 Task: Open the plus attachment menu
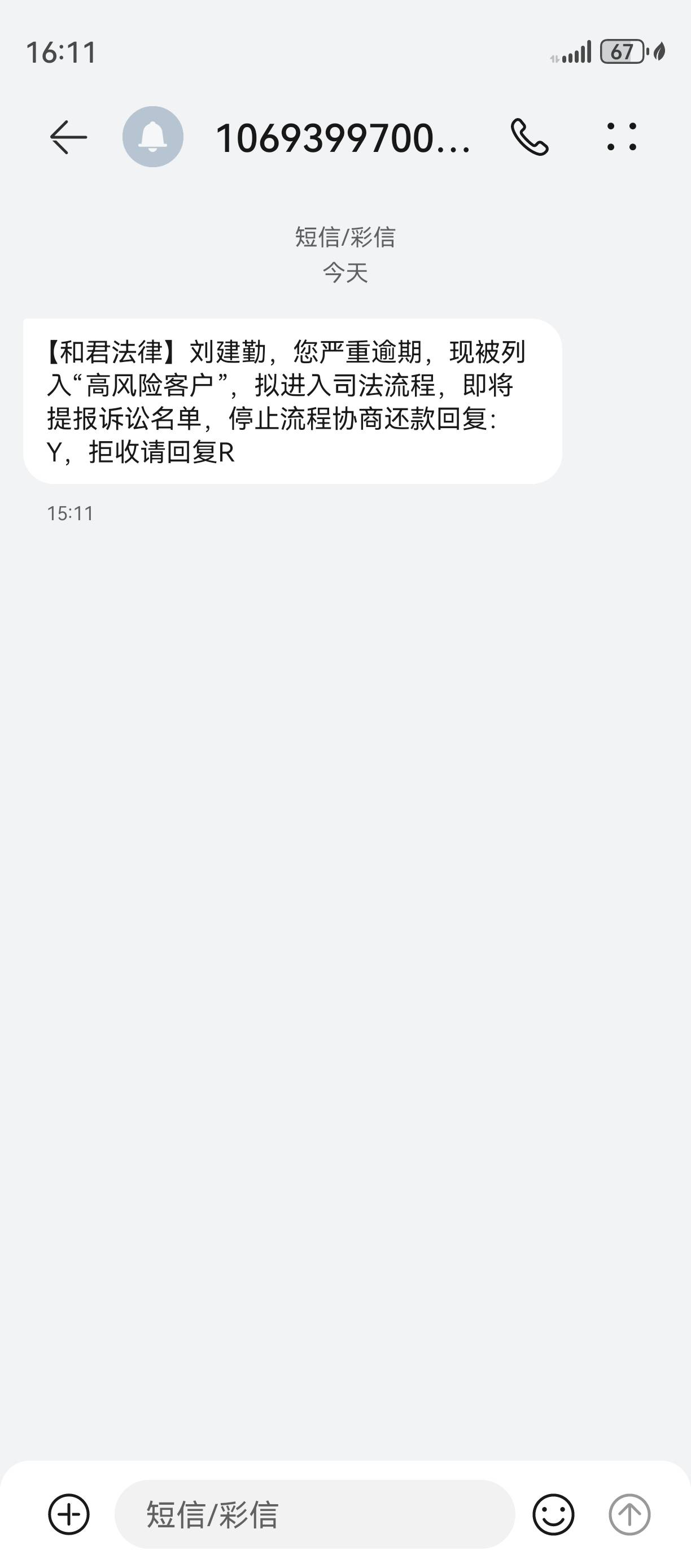tap(69, 1514)
